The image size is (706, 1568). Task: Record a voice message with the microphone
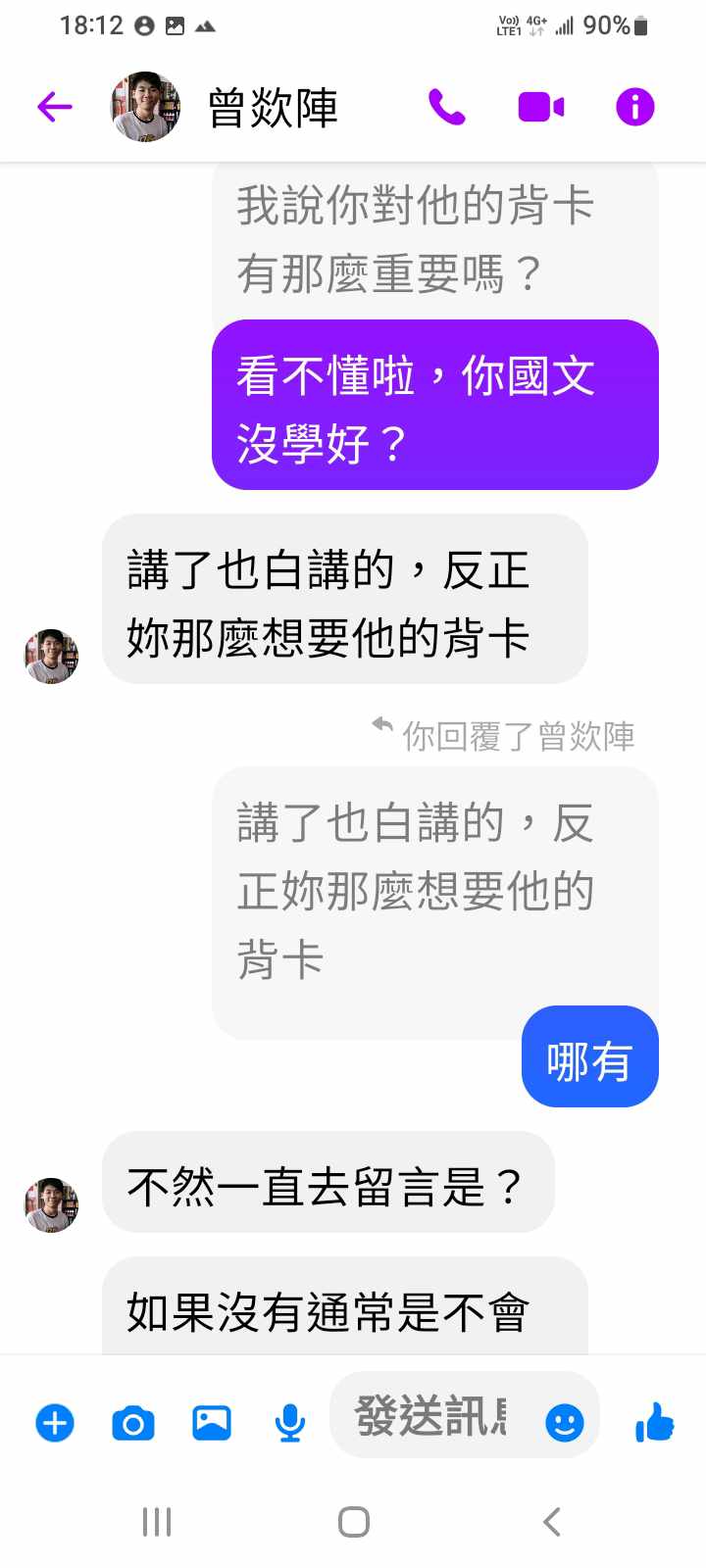pos(289,1422)
